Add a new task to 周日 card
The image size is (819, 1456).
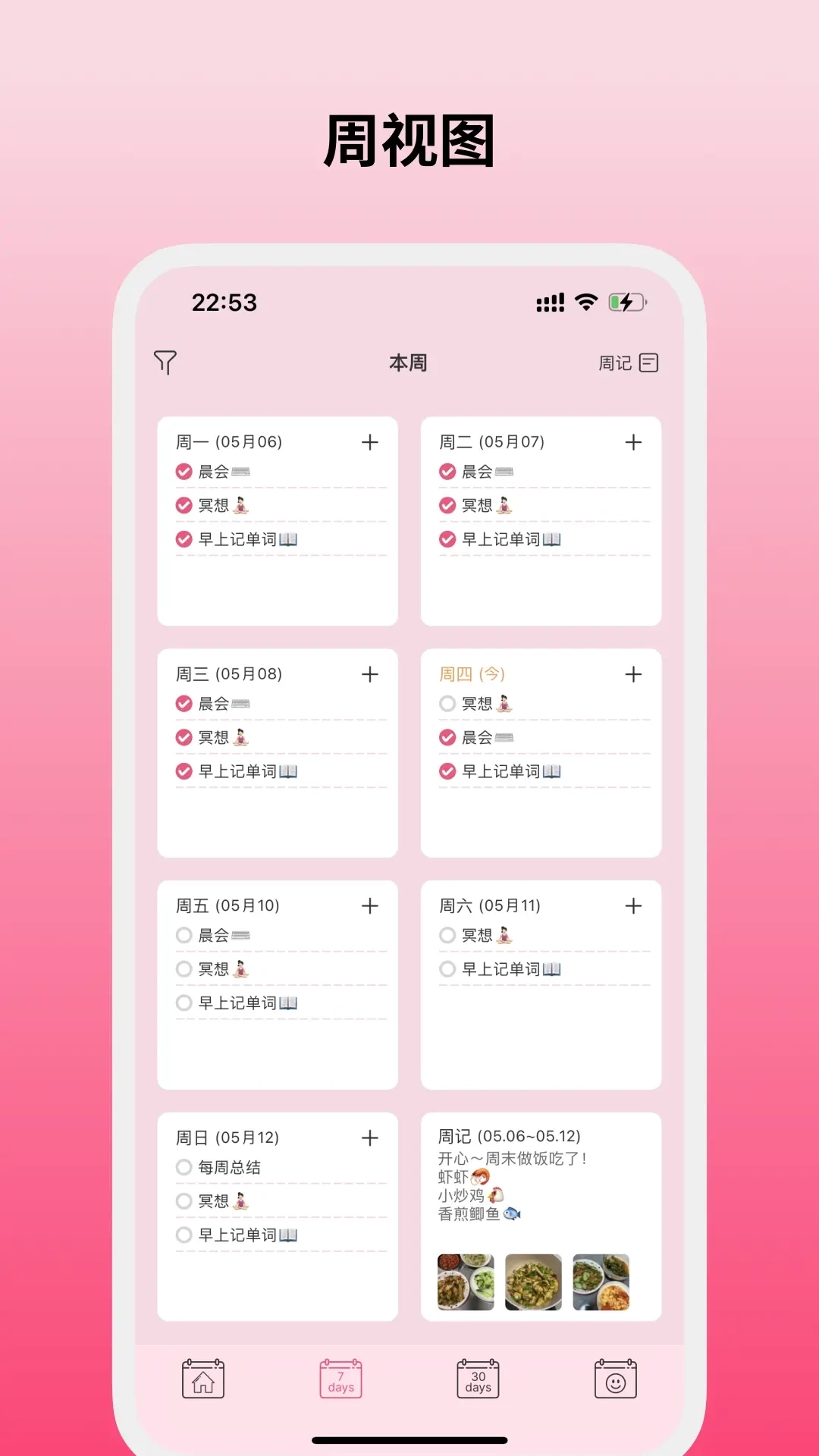coord(371,1137)
